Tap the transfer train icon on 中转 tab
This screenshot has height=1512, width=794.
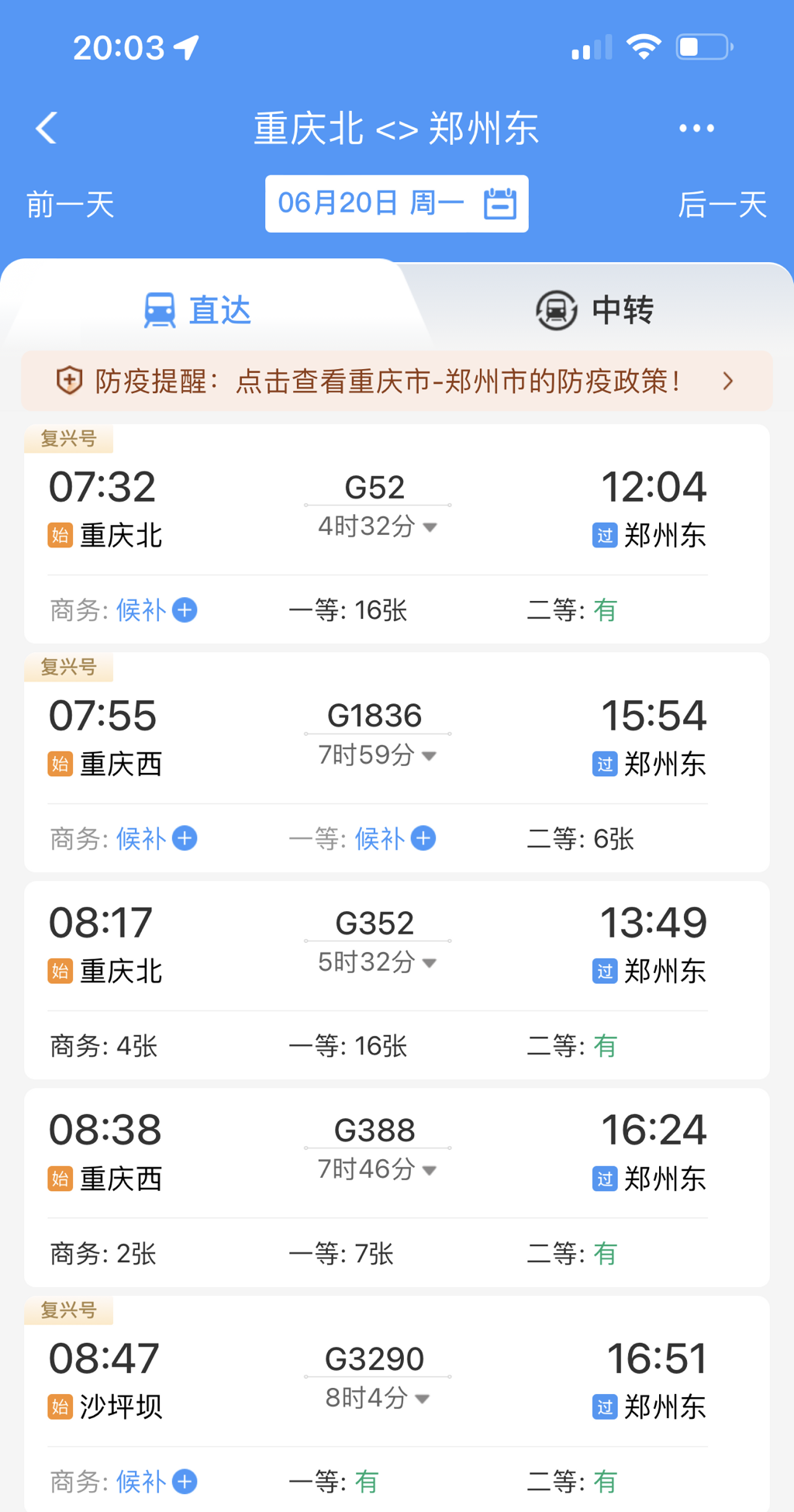click(555, 309)
